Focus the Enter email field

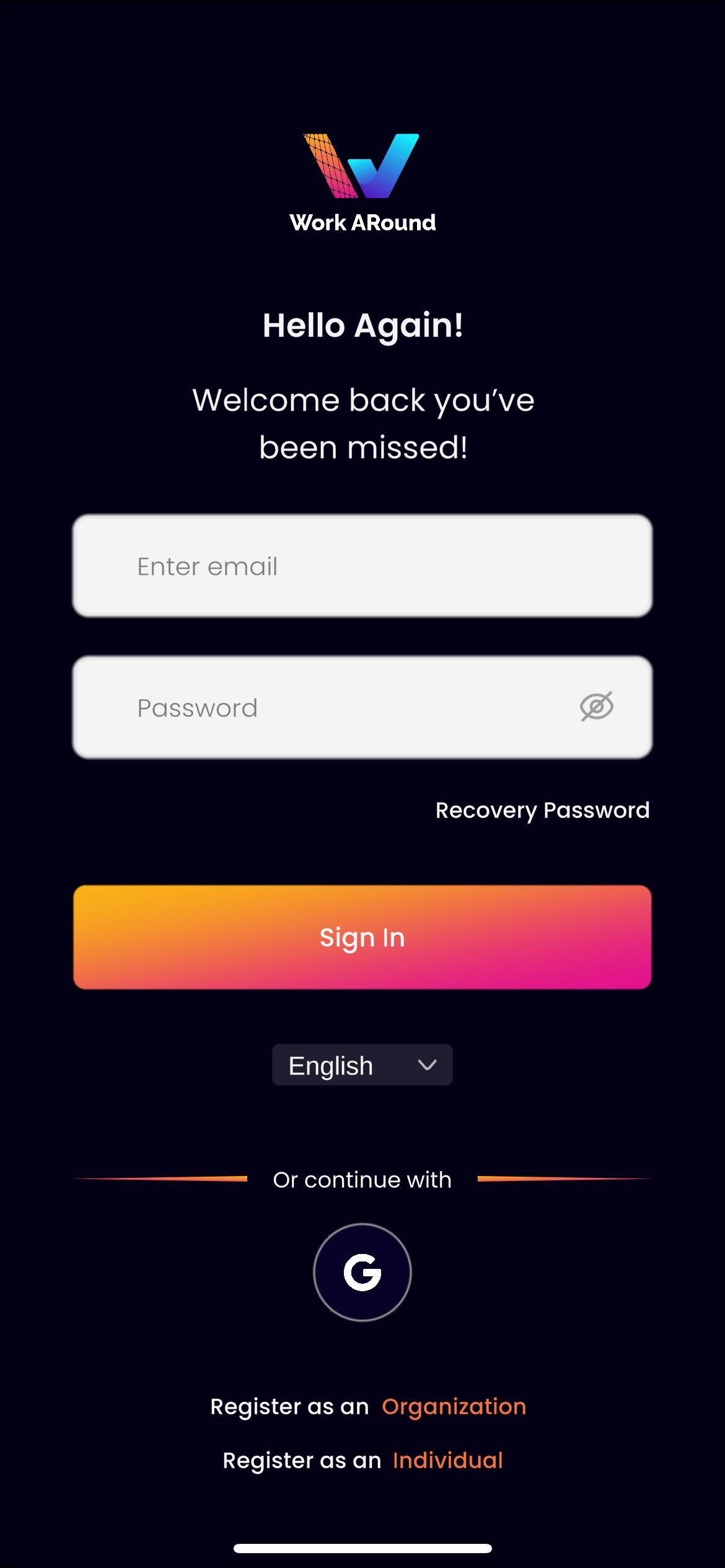click(362, 566)
